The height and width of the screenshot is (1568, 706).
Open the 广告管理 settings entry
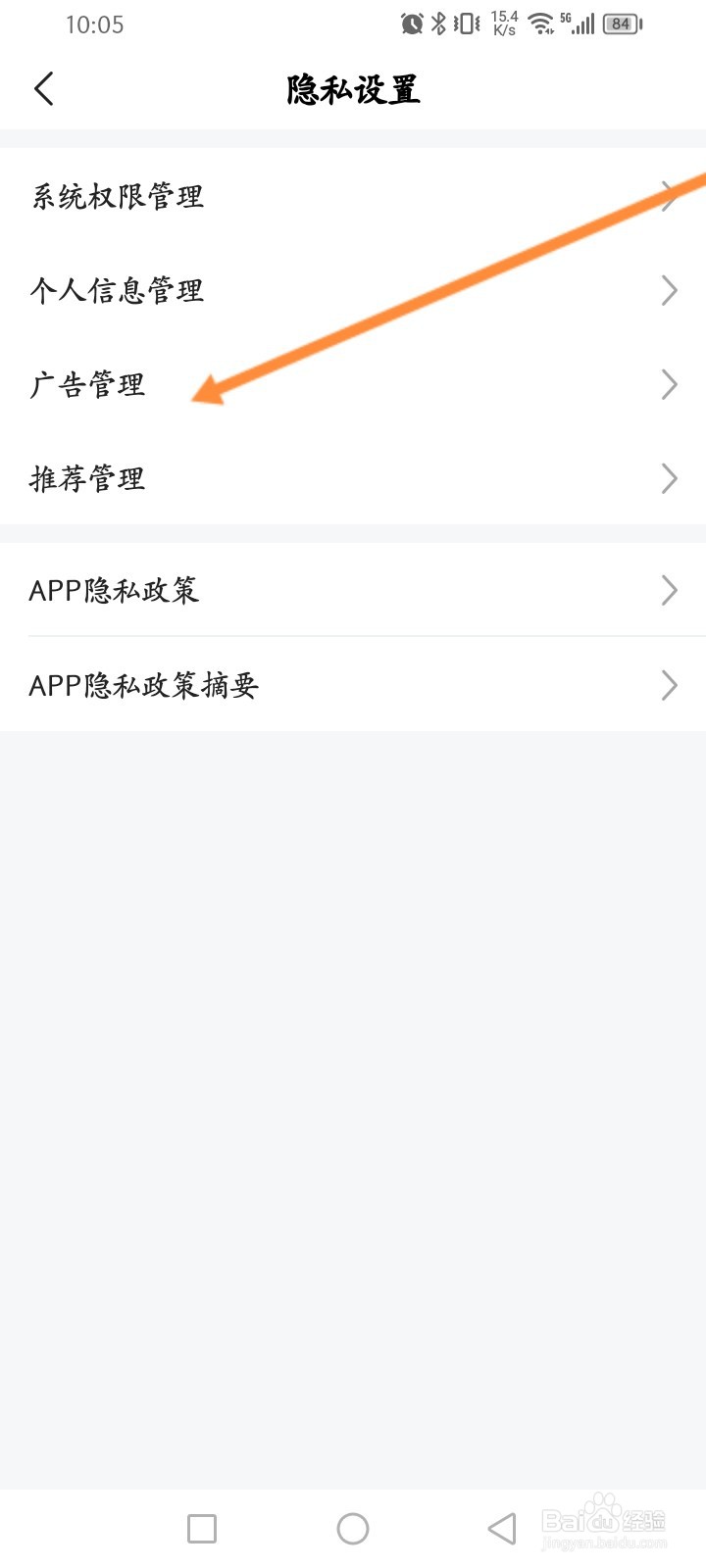tap(88, 384)
